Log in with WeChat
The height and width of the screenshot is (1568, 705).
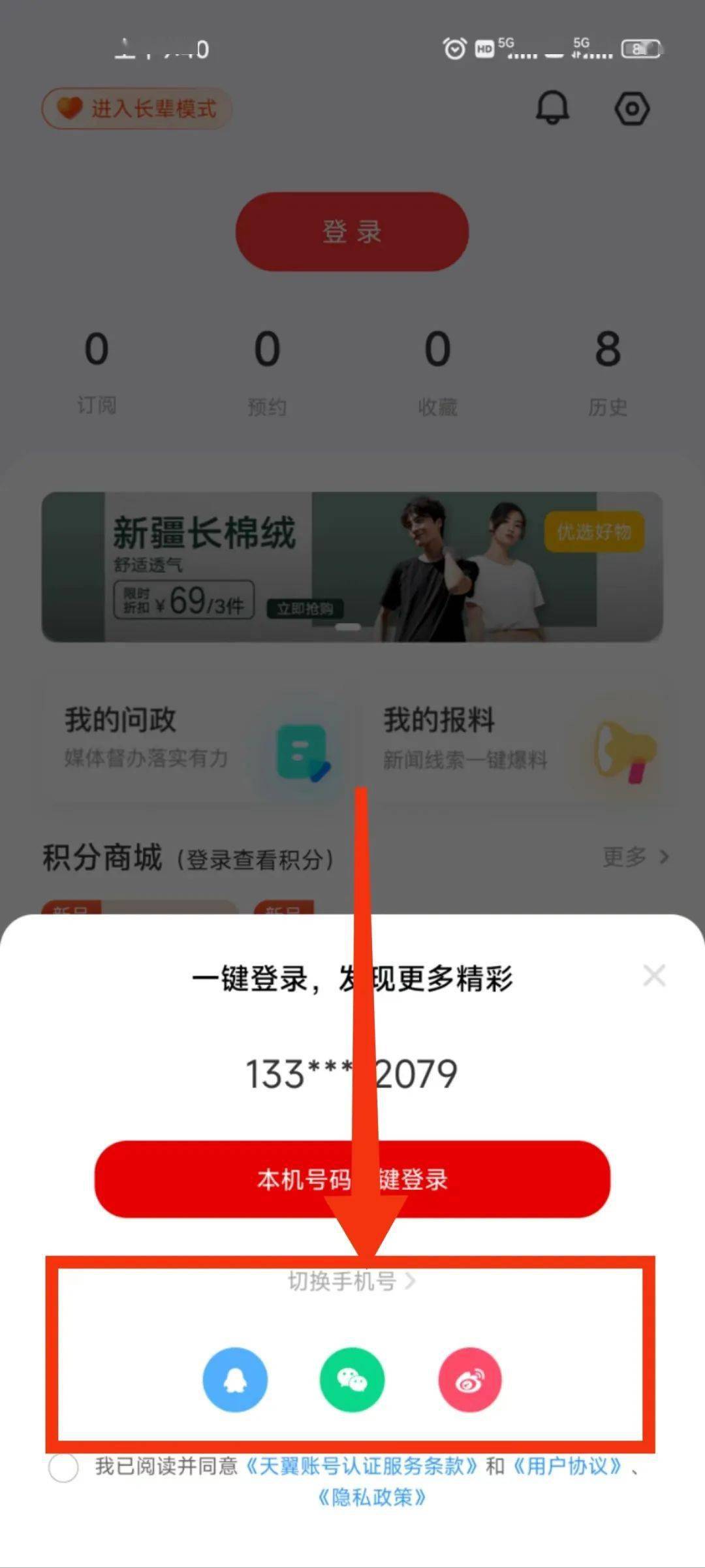[x=352, y=1379]
